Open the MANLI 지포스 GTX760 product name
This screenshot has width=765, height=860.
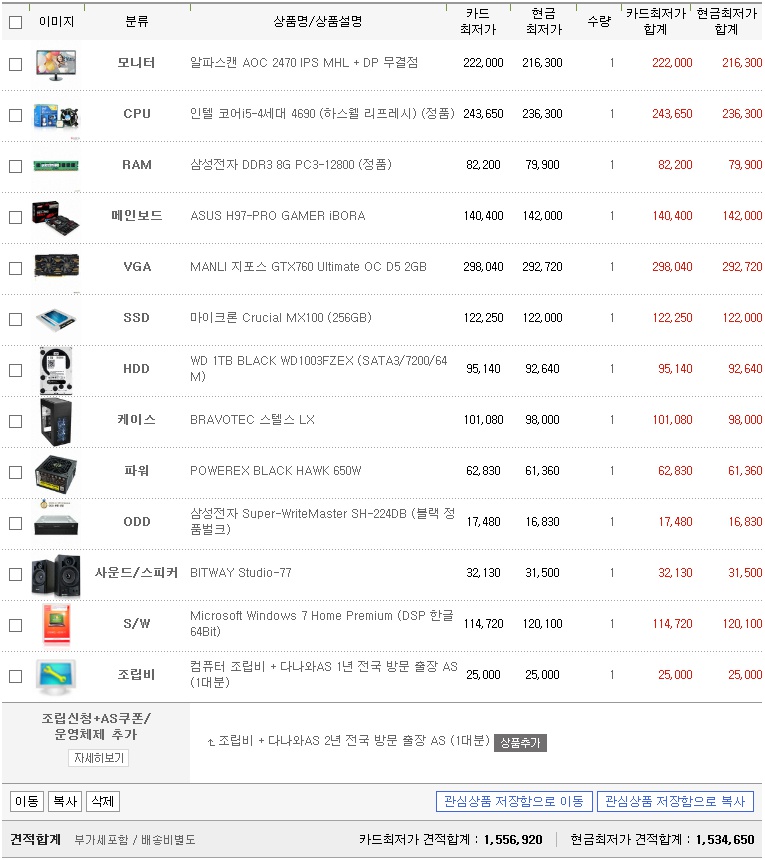coord(308,267)
